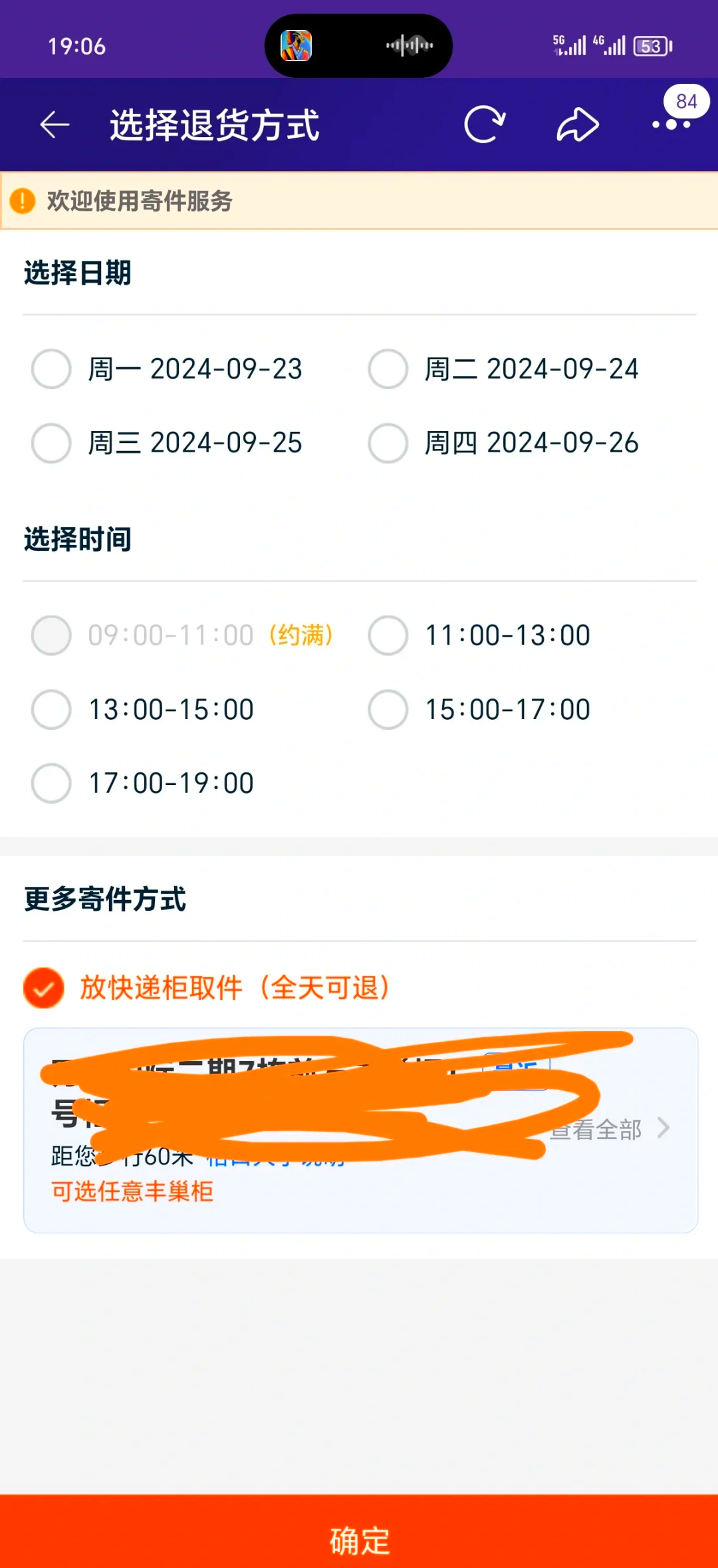
Task: Expand 查看全部 with the right chevron
Action: click(664, 1128)
